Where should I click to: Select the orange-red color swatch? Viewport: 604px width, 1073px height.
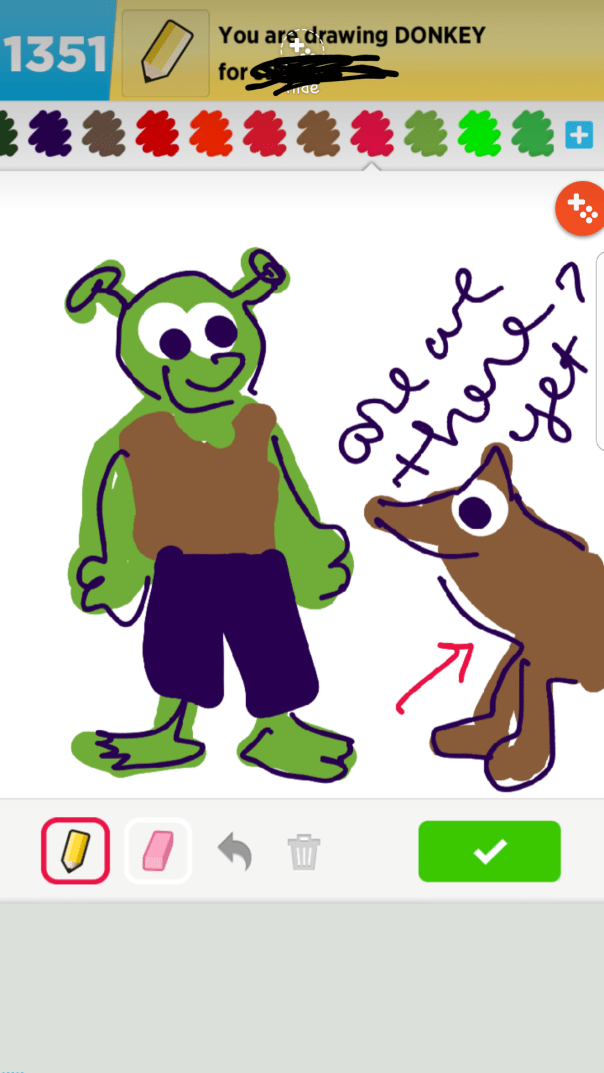[210, 133]
